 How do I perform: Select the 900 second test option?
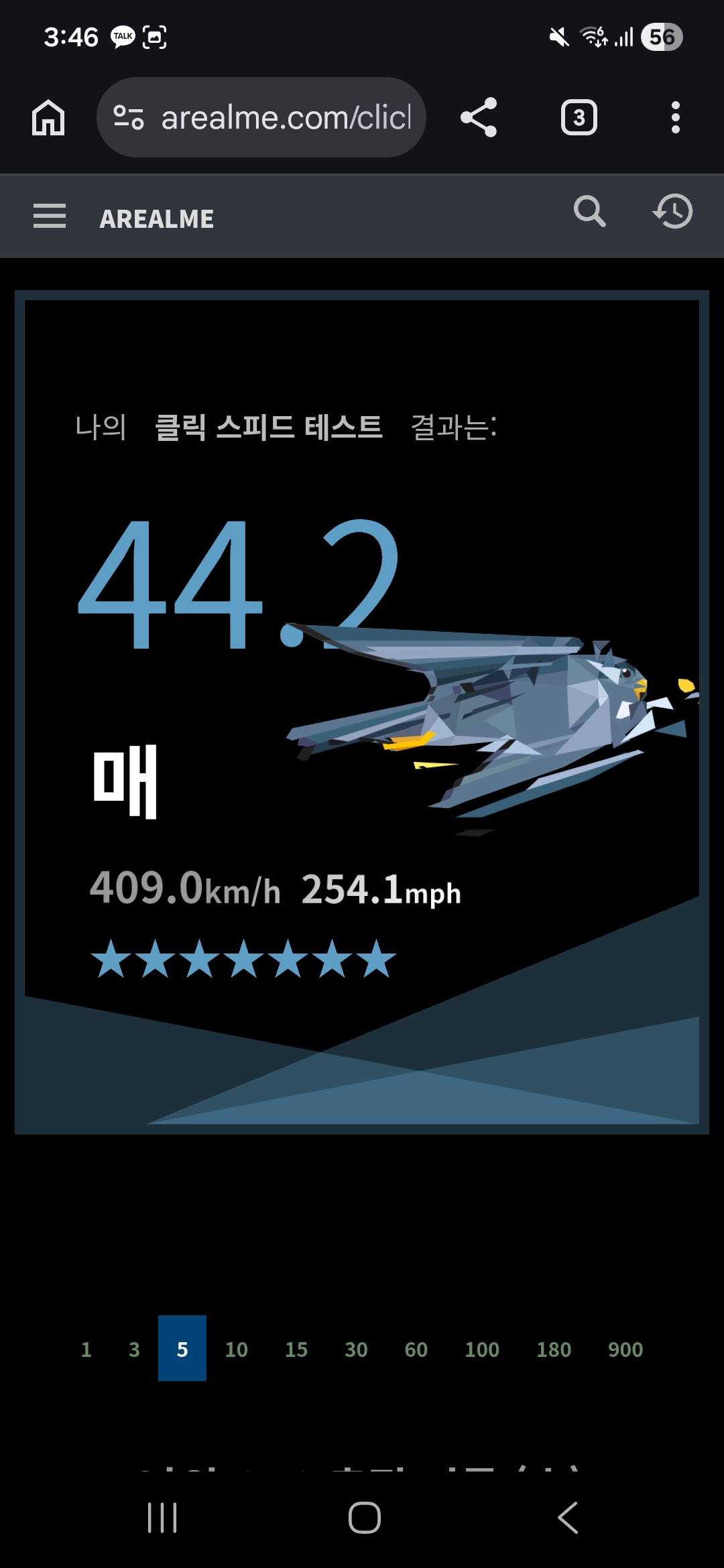pos(625,1349)
